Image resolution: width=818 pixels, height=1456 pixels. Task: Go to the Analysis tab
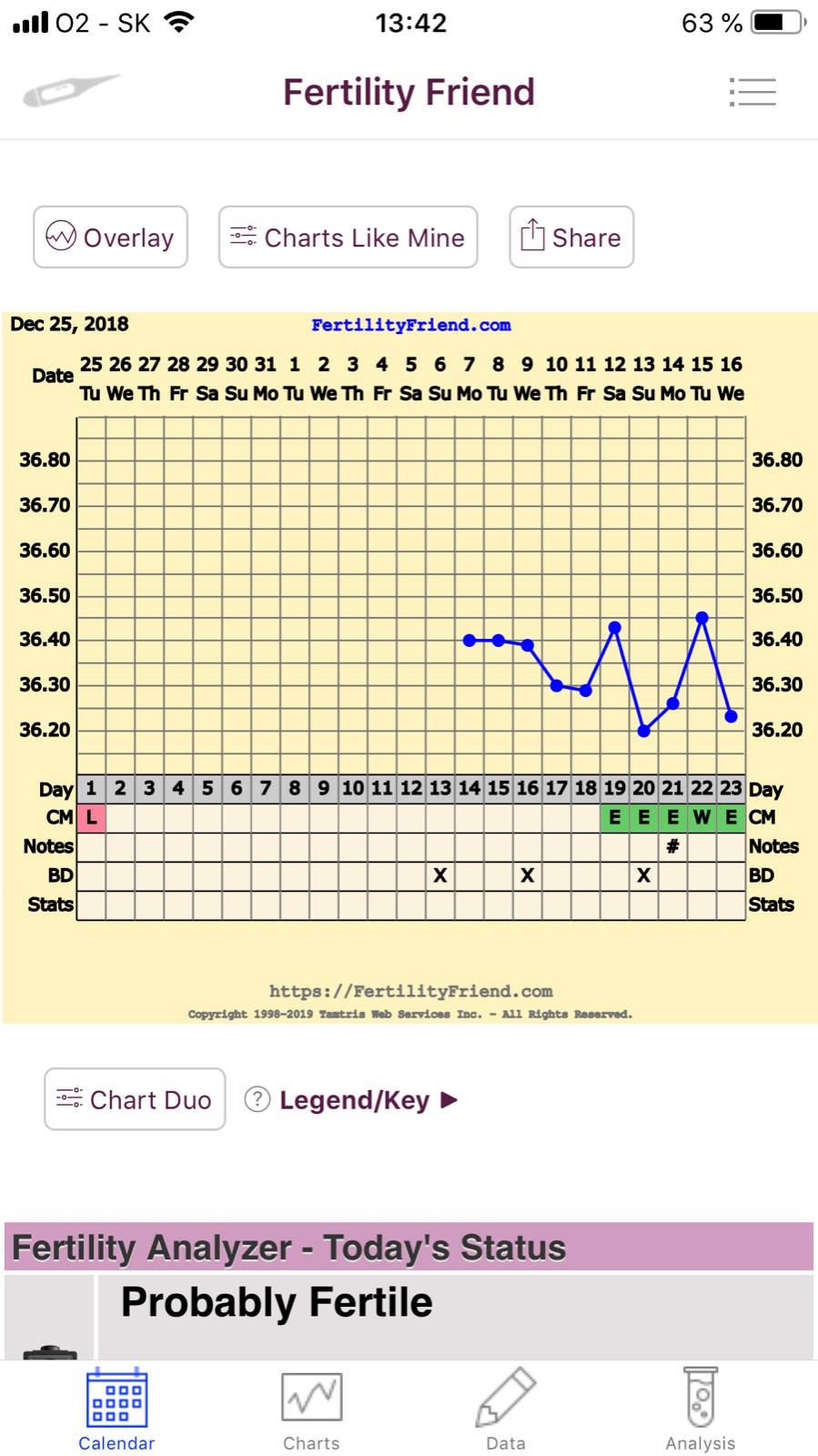point(700,1409)
